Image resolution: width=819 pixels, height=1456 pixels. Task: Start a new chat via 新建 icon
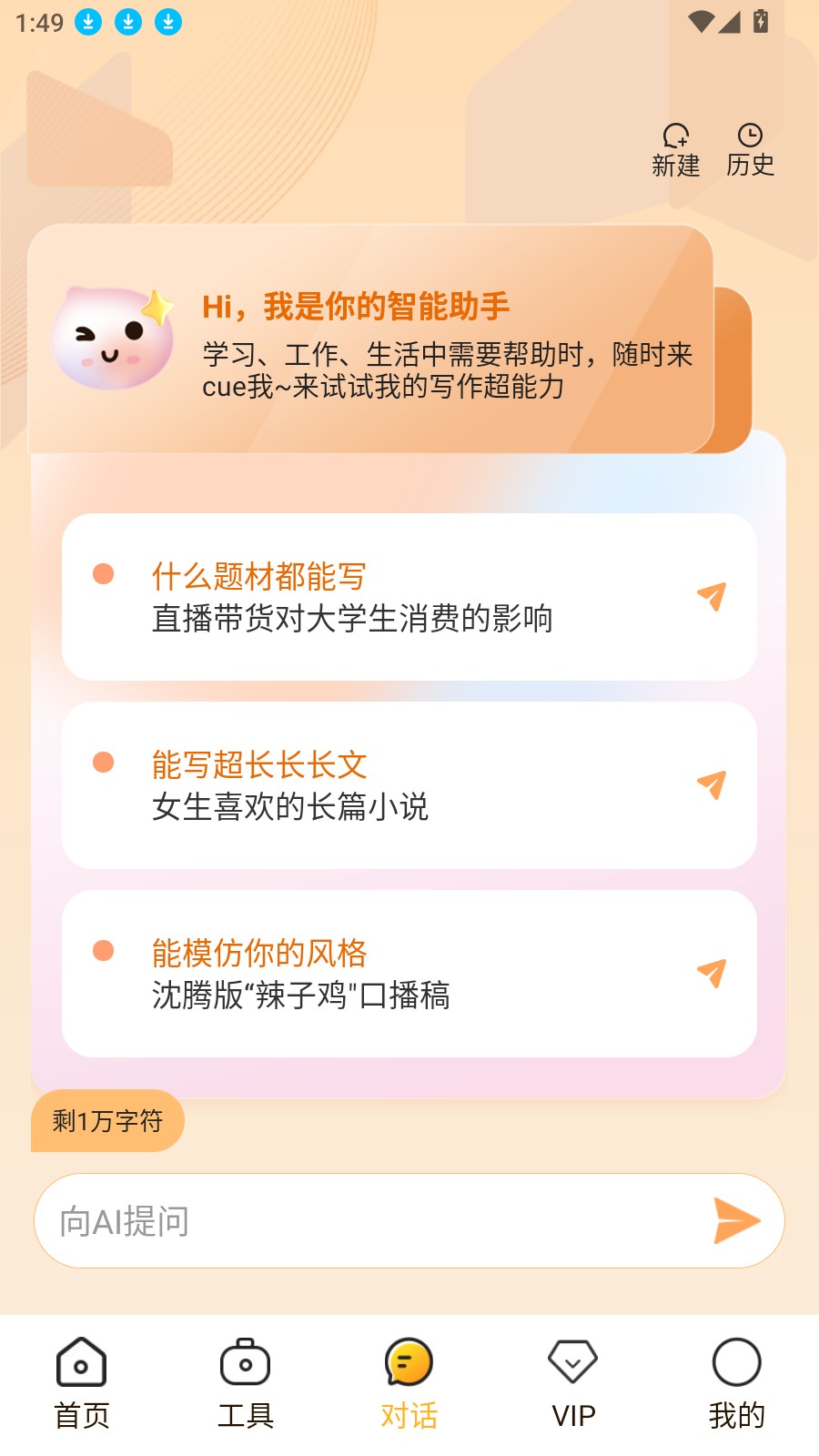pos(675,148)
